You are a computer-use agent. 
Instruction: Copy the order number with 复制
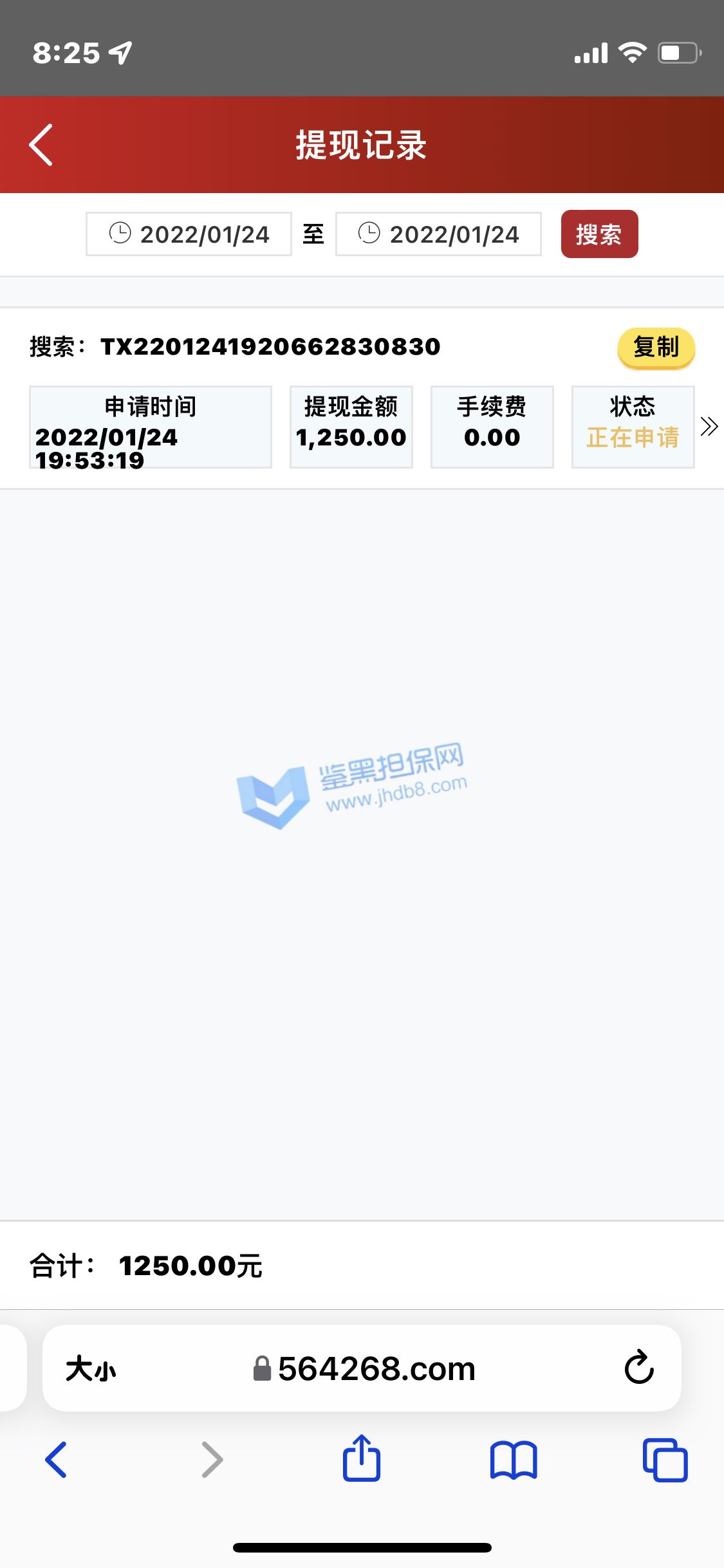click(x=656, y=348)
